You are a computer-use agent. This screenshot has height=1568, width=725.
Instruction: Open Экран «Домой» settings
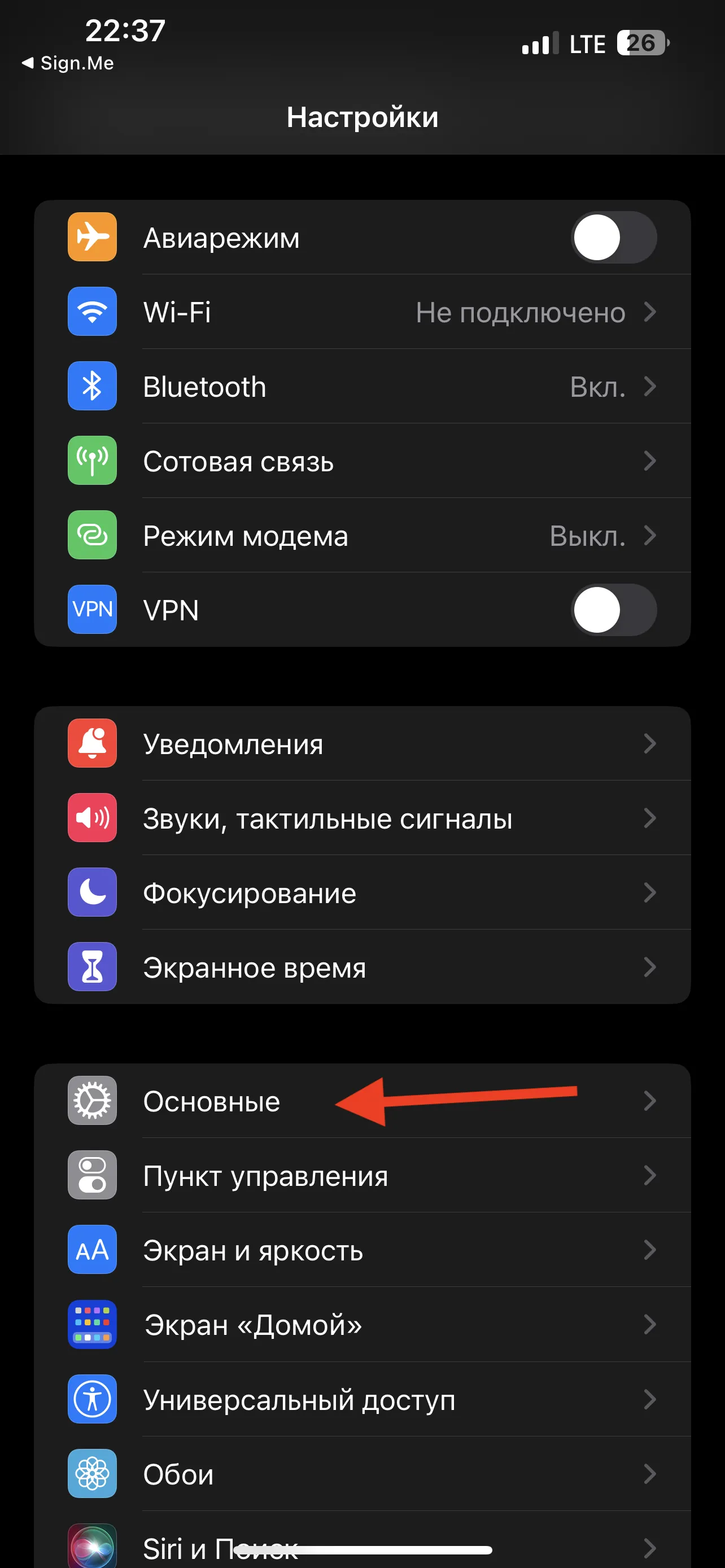[x=362, y=1325]
